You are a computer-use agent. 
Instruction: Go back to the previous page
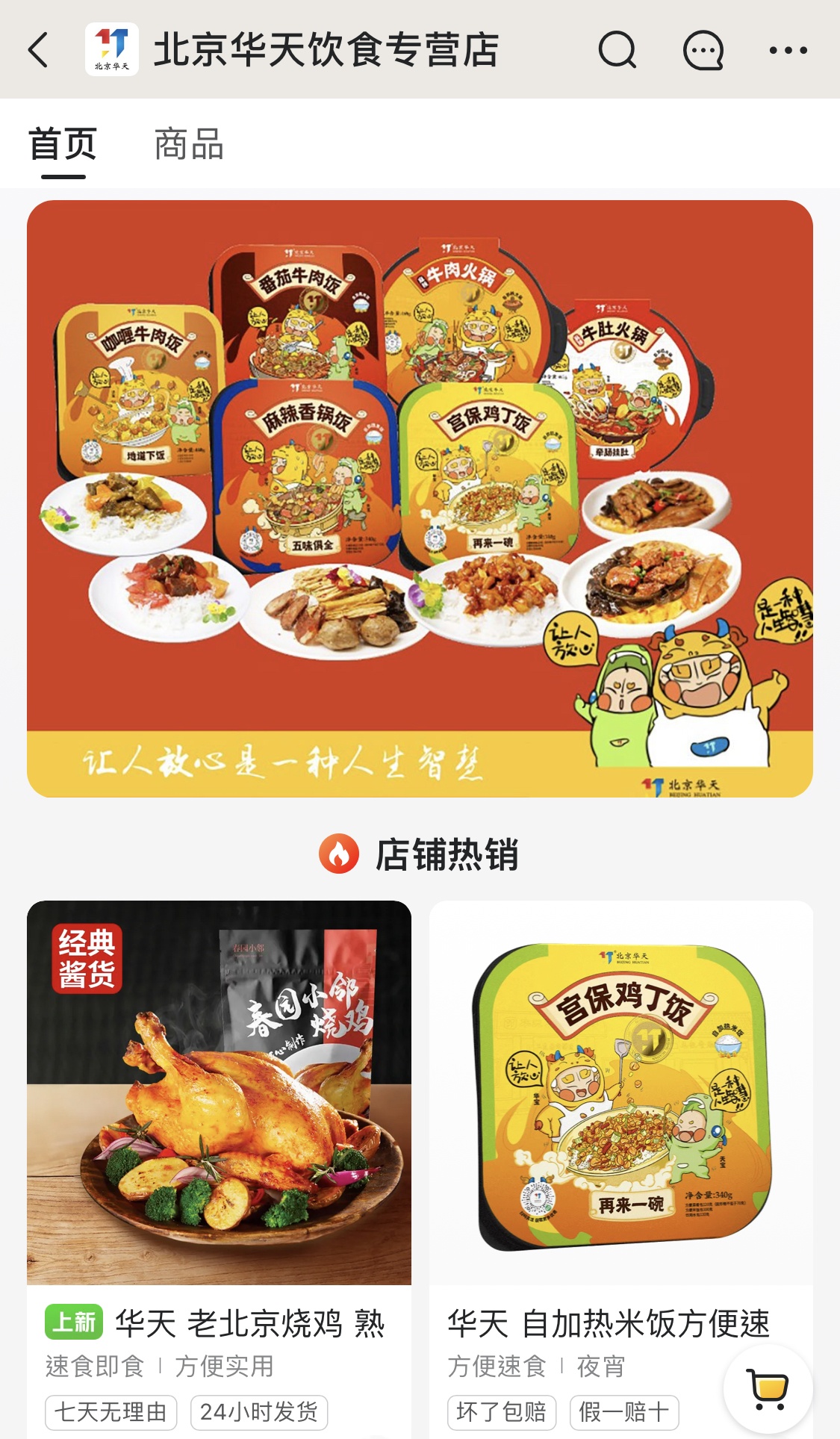click(39, 50)
